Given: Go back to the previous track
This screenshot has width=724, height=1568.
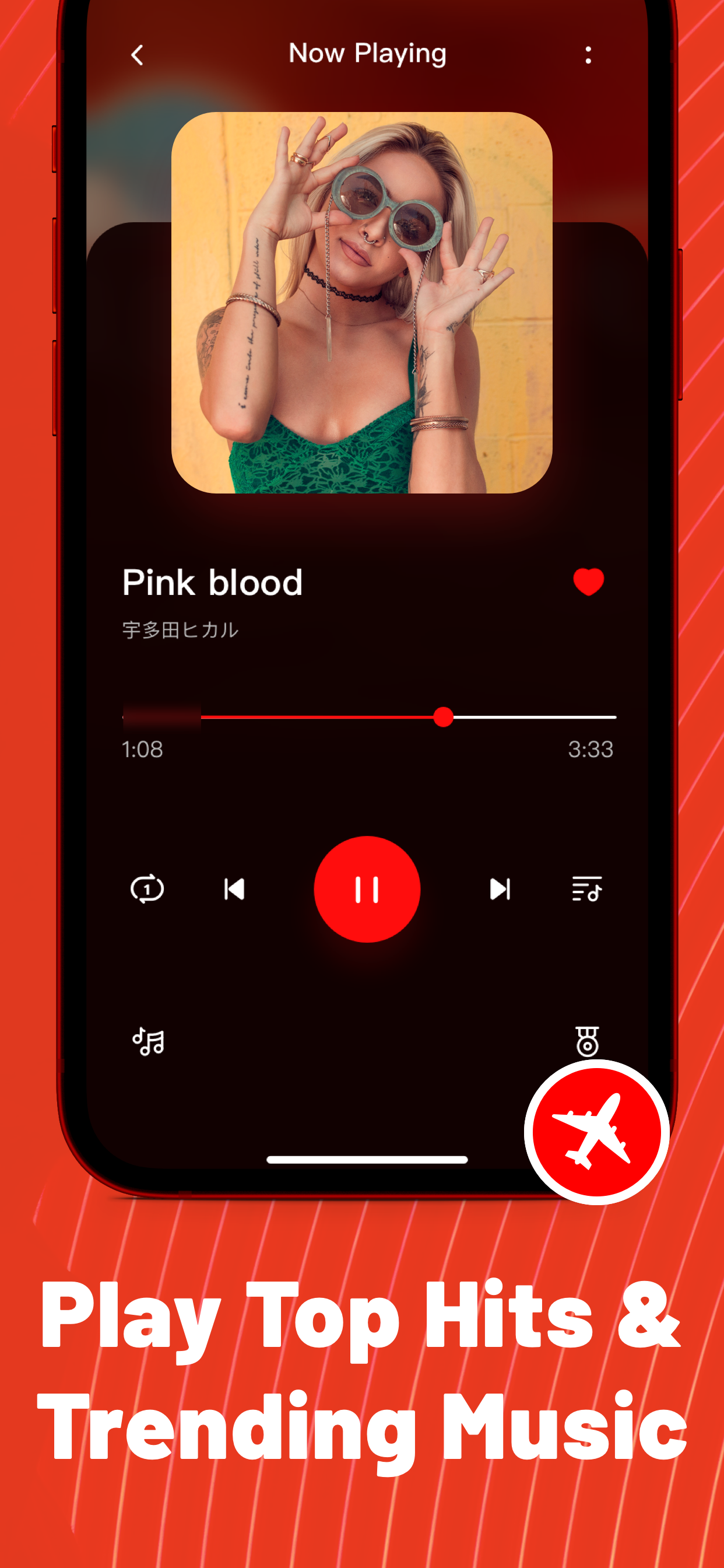Looking at the screenshot, I should [x=234, y=890].
